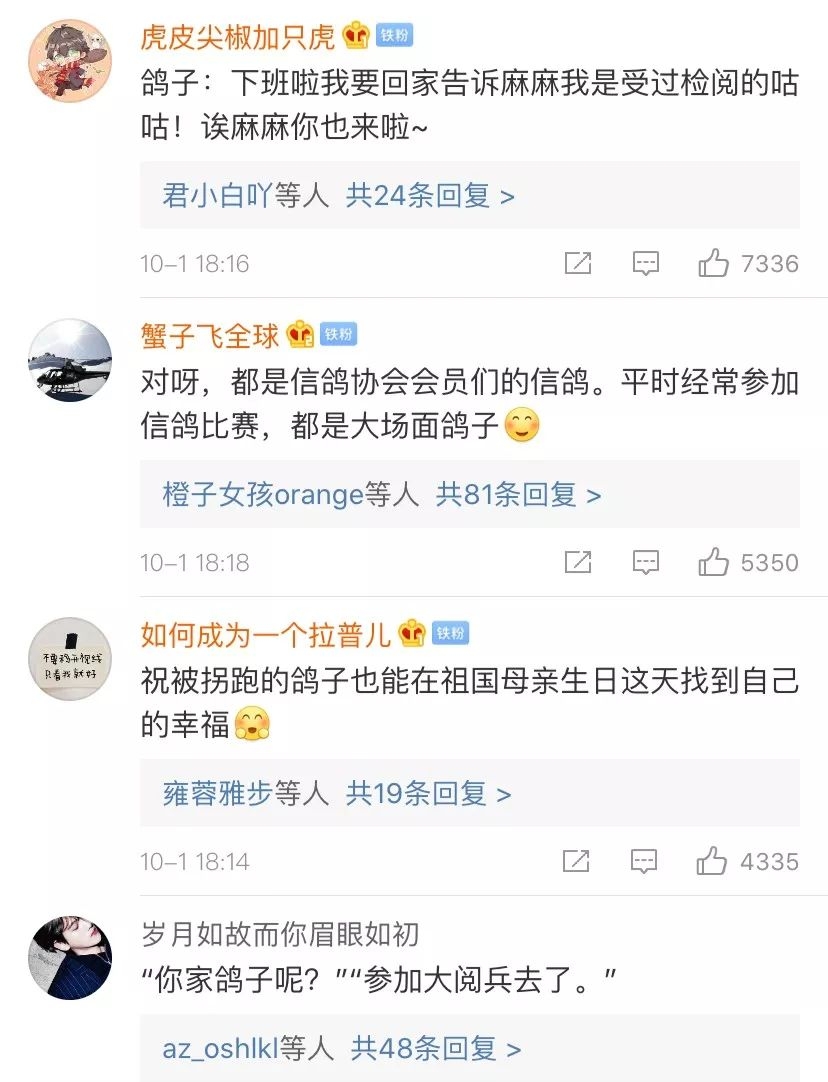
Task: Open the username 虎皮尖椒加只虎
Action: click(238, 36)
